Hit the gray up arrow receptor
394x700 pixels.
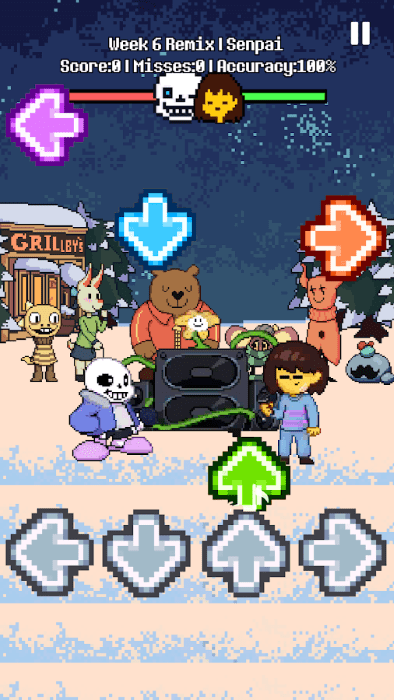click(246, 553)
